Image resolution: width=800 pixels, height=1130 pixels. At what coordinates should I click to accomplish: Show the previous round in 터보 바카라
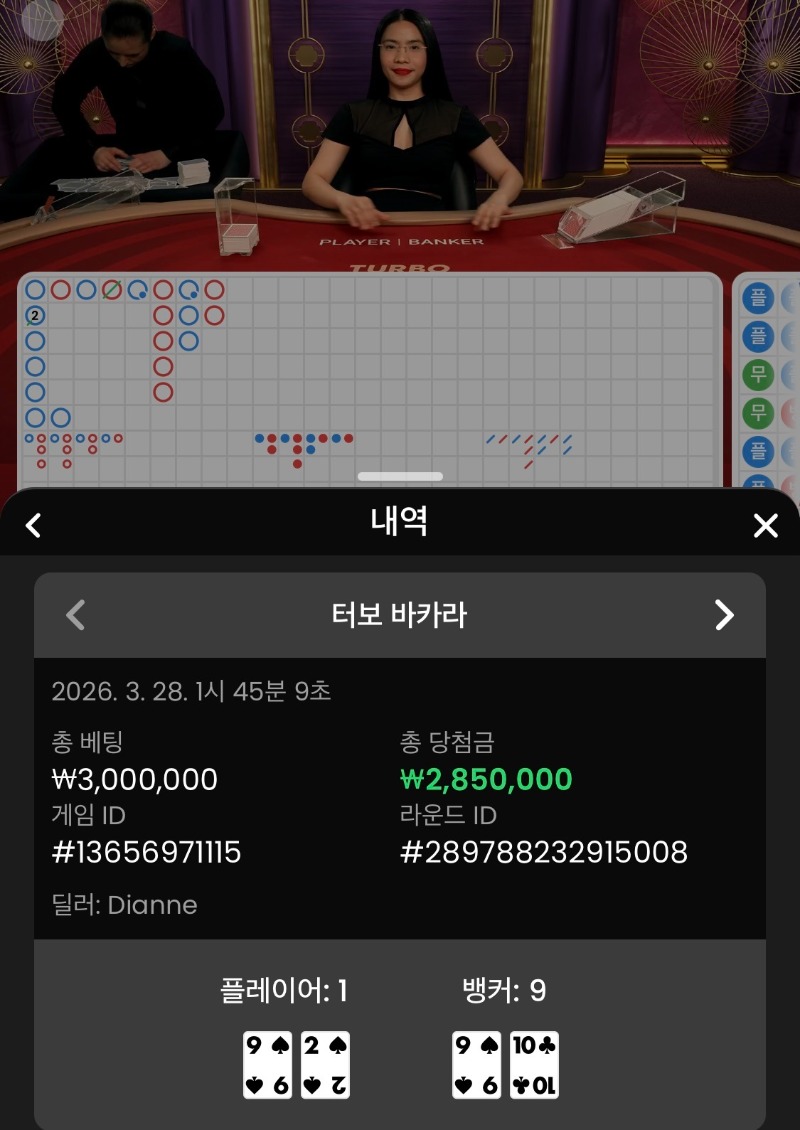(x=76, y=615)
